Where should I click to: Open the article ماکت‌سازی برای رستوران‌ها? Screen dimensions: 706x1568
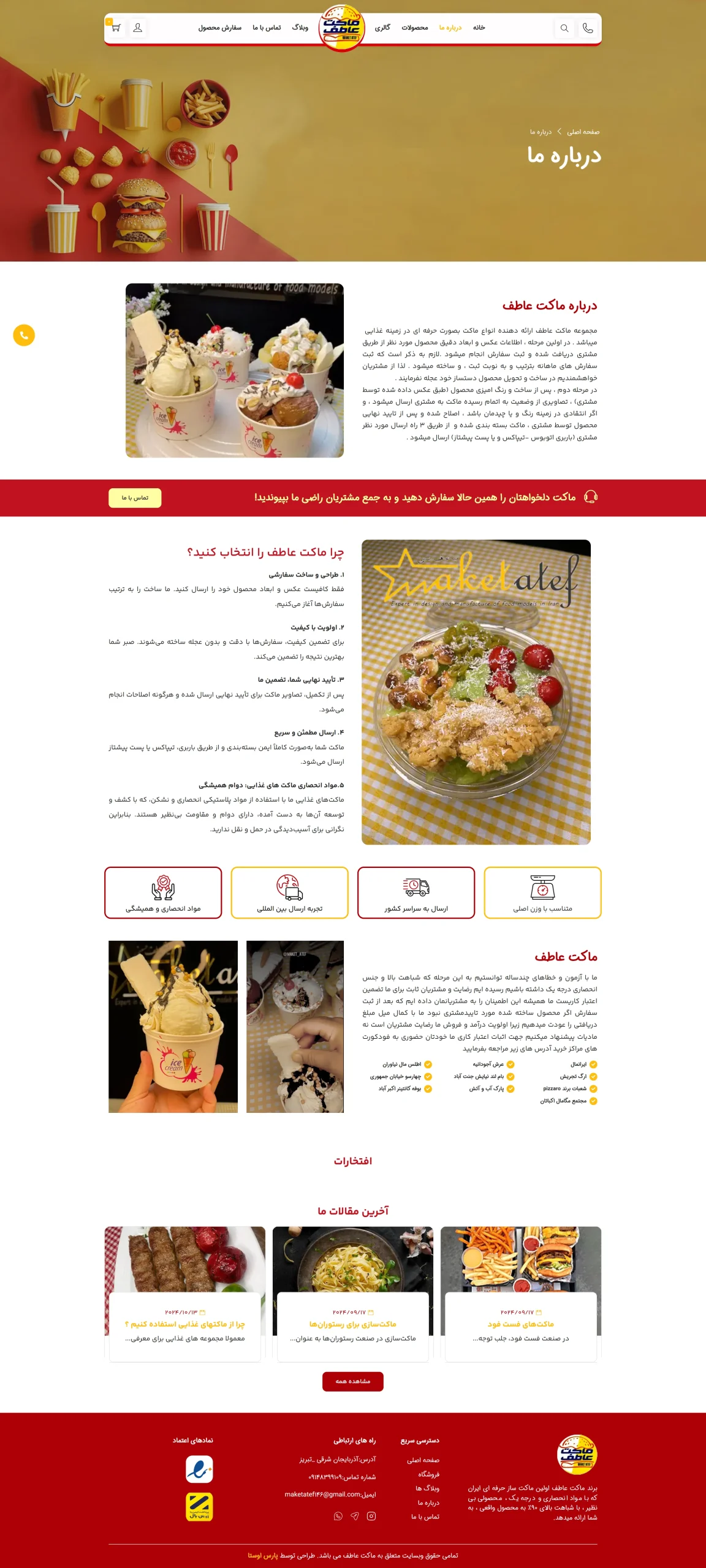353,1324
